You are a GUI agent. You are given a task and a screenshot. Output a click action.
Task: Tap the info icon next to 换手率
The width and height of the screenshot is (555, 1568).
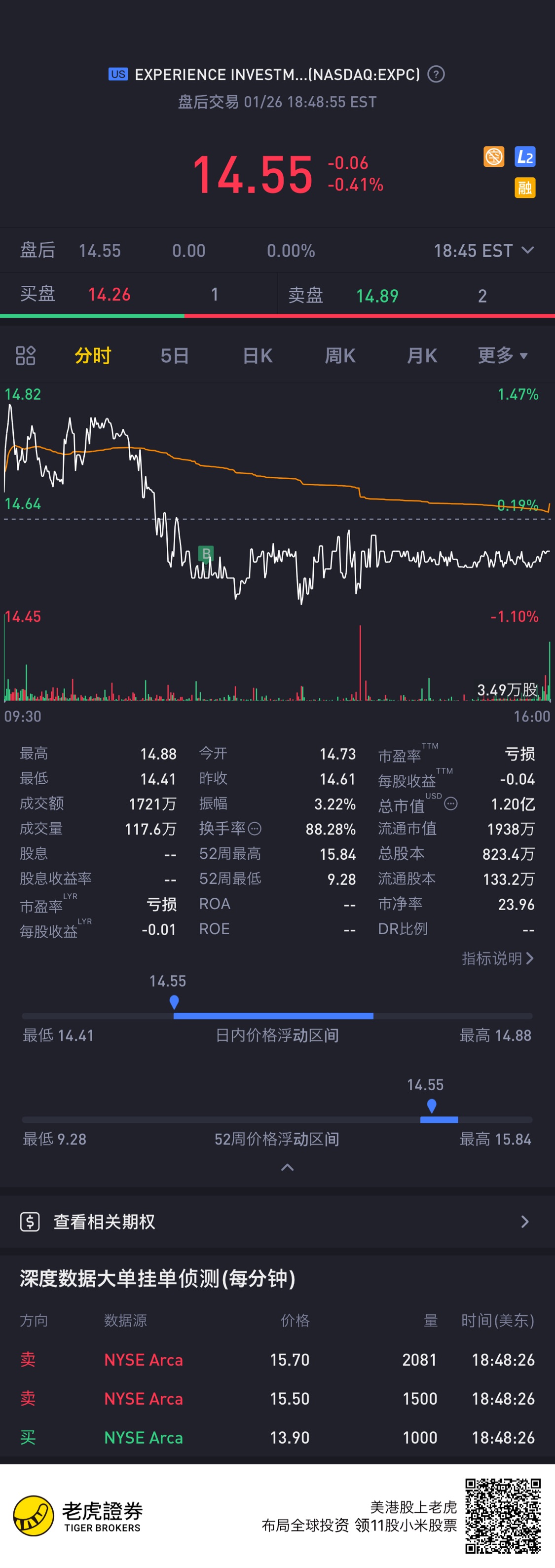coord(255,829)
